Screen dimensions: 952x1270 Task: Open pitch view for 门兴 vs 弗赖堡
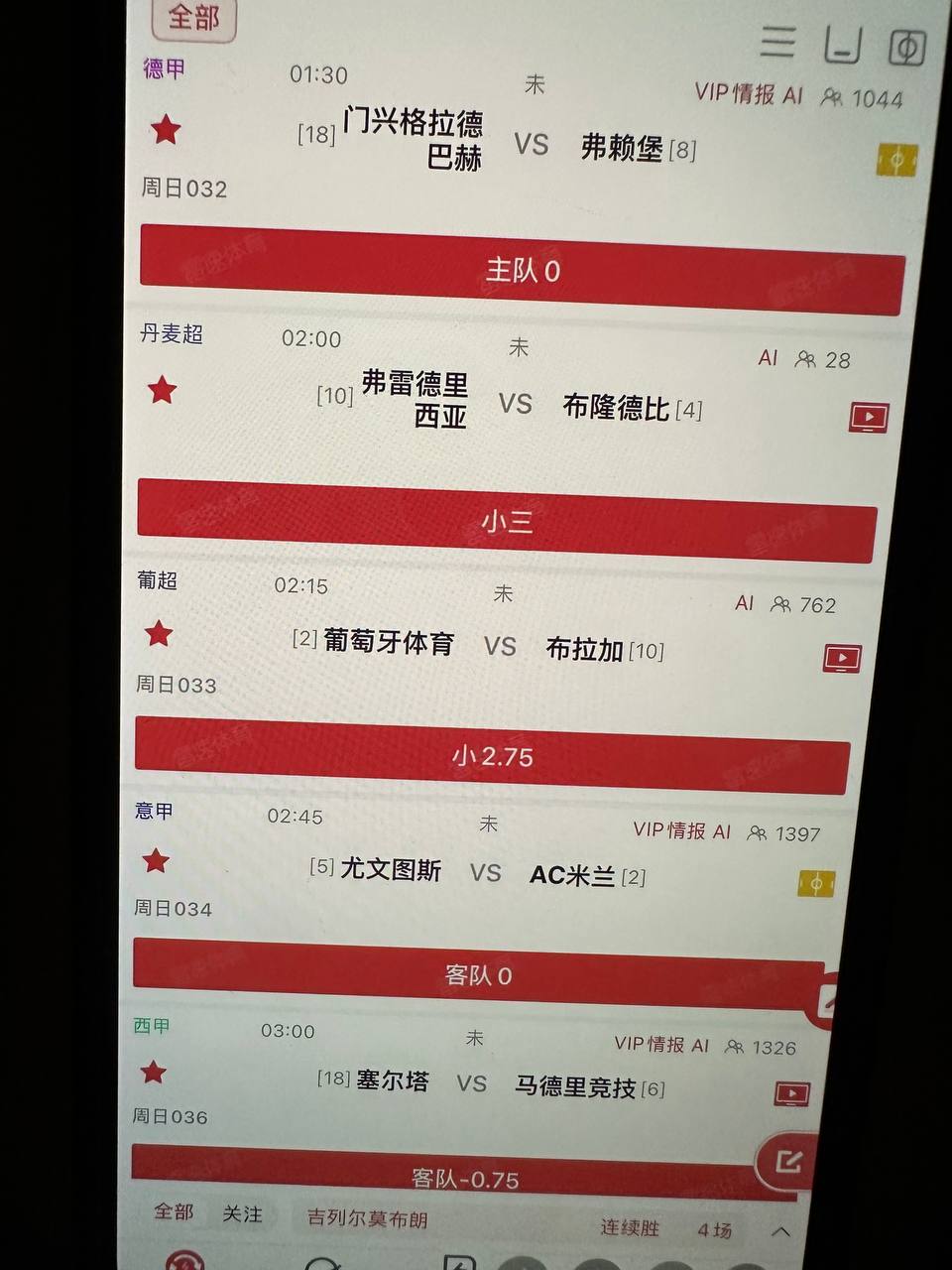tap(896, 160)
